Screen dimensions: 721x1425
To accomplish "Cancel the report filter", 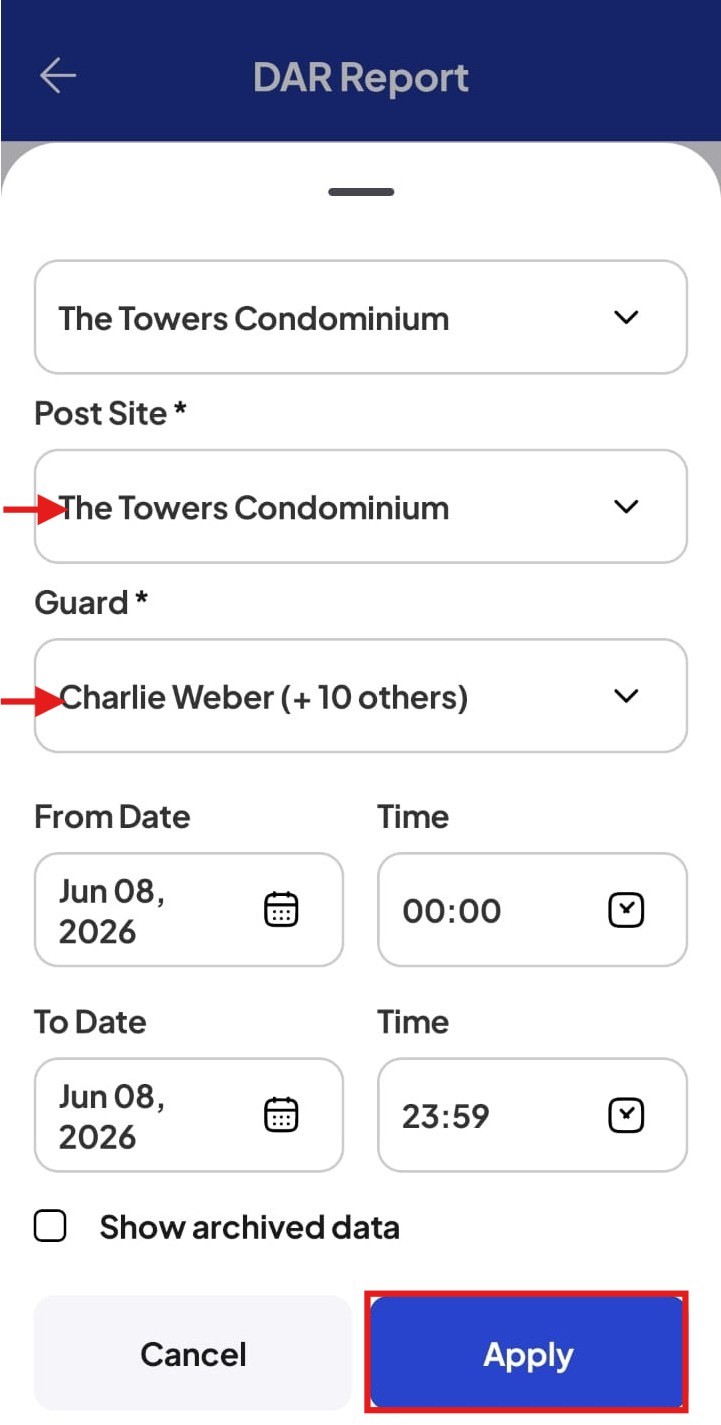I will pos(193,1354).
